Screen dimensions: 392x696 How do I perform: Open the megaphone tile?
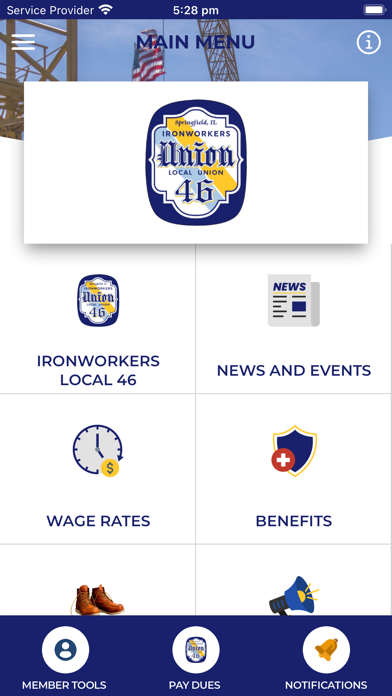(294, 580)
